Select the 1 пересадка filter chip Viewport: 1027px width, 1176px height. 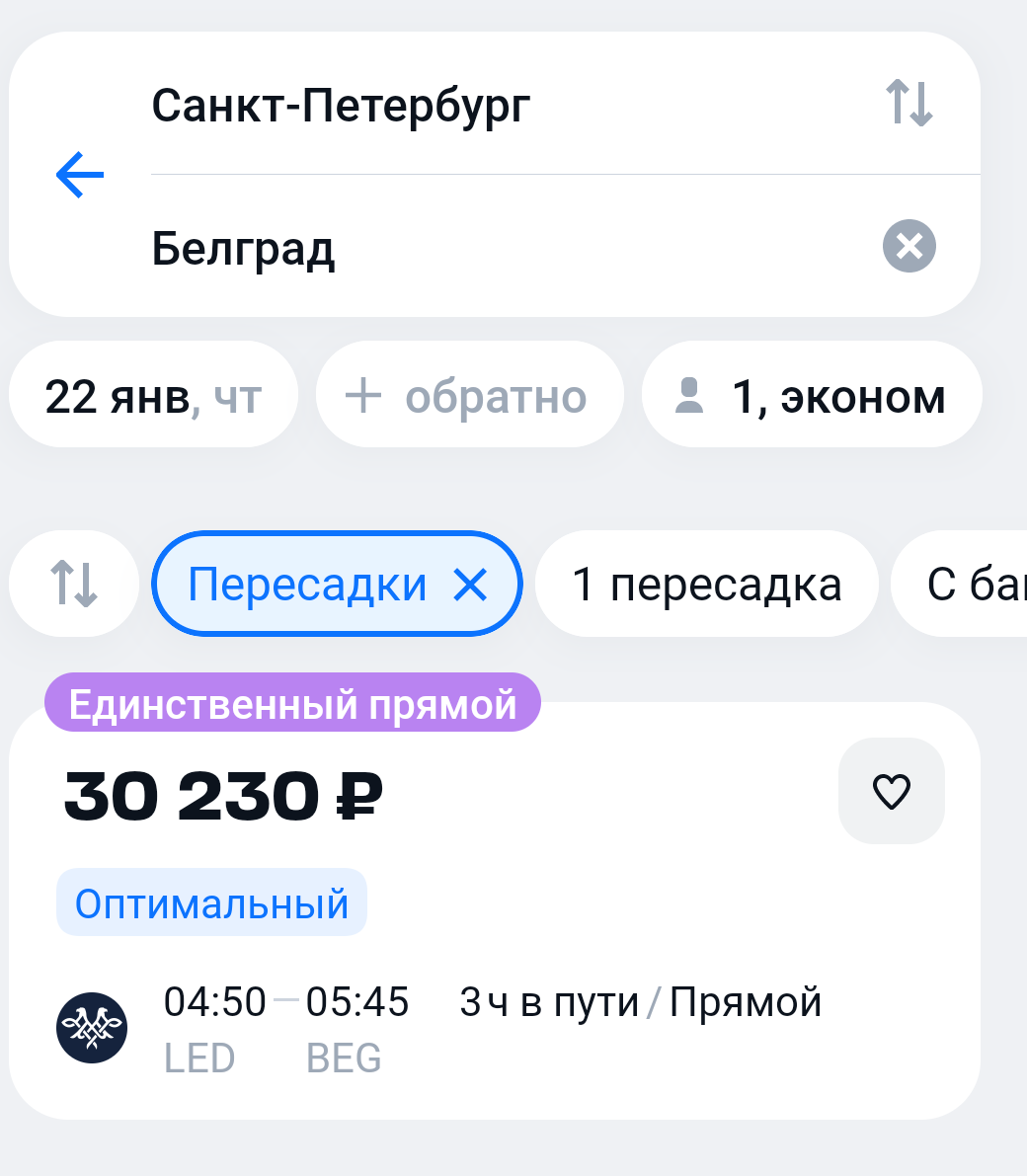706,585
